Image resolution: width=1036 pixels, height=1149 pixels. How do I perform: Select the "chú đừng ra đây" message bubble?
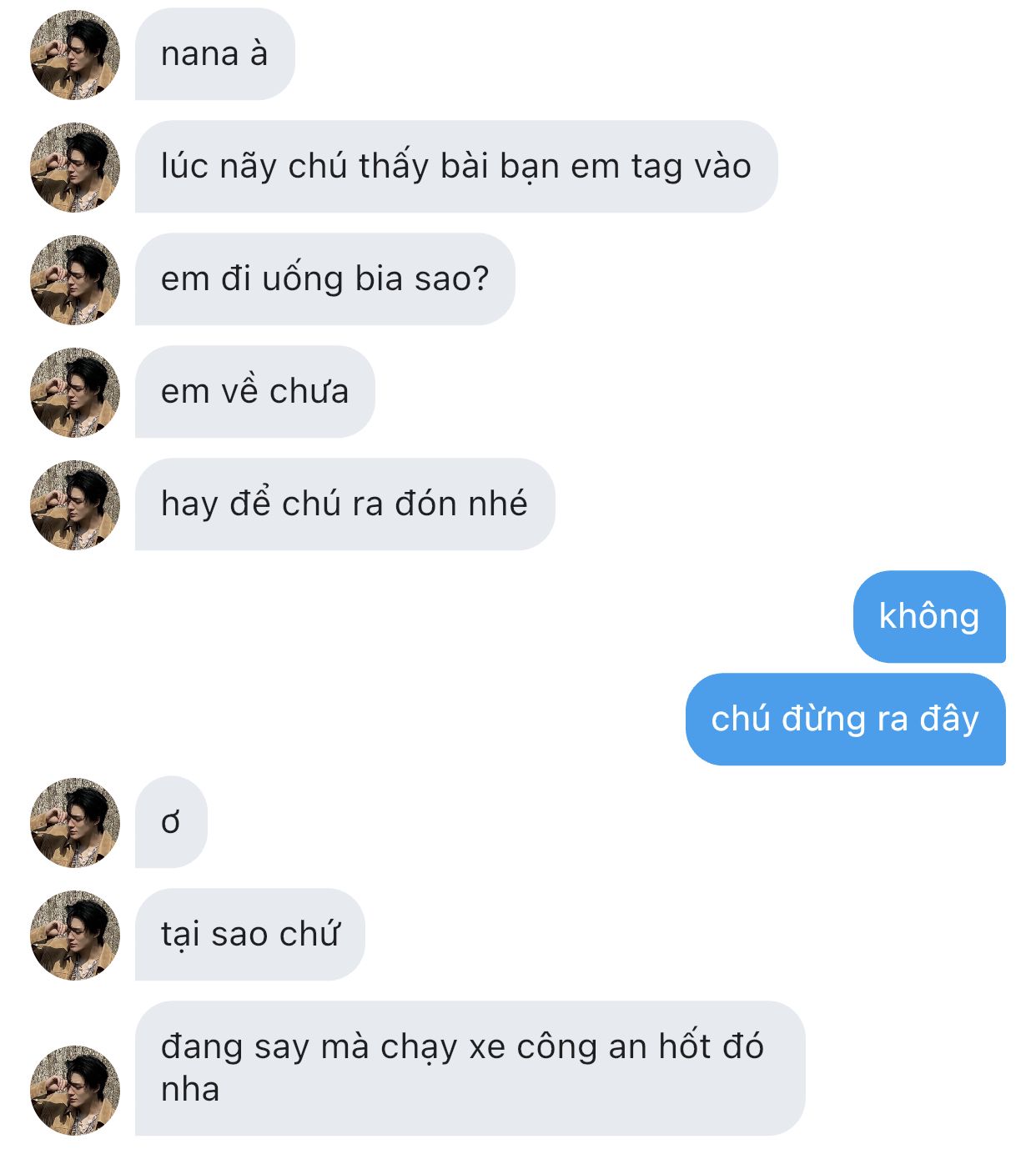844,719
